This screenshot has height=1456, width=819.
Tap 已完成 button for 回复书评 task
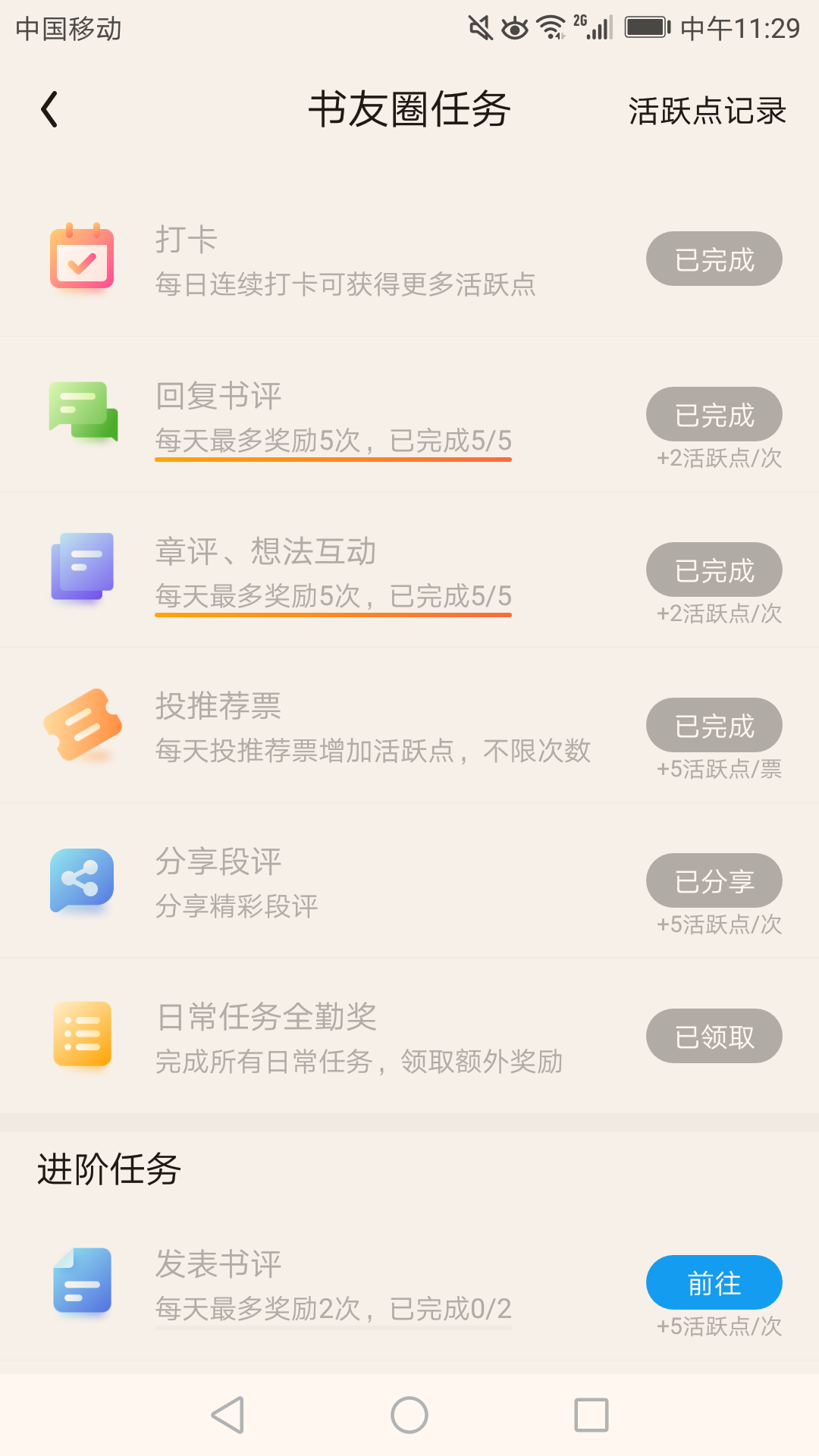tap(714, 415)
